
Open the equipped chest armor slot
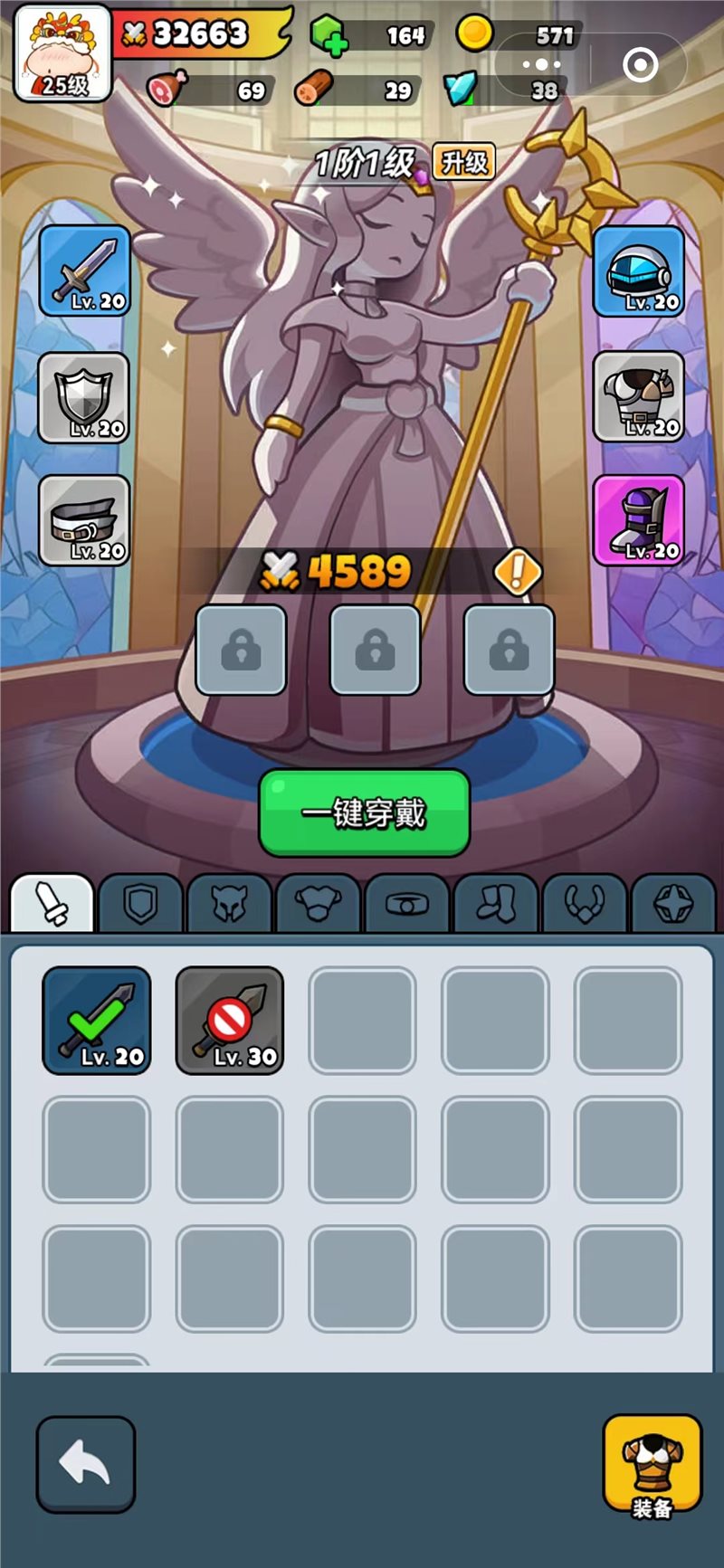(639, 397)
